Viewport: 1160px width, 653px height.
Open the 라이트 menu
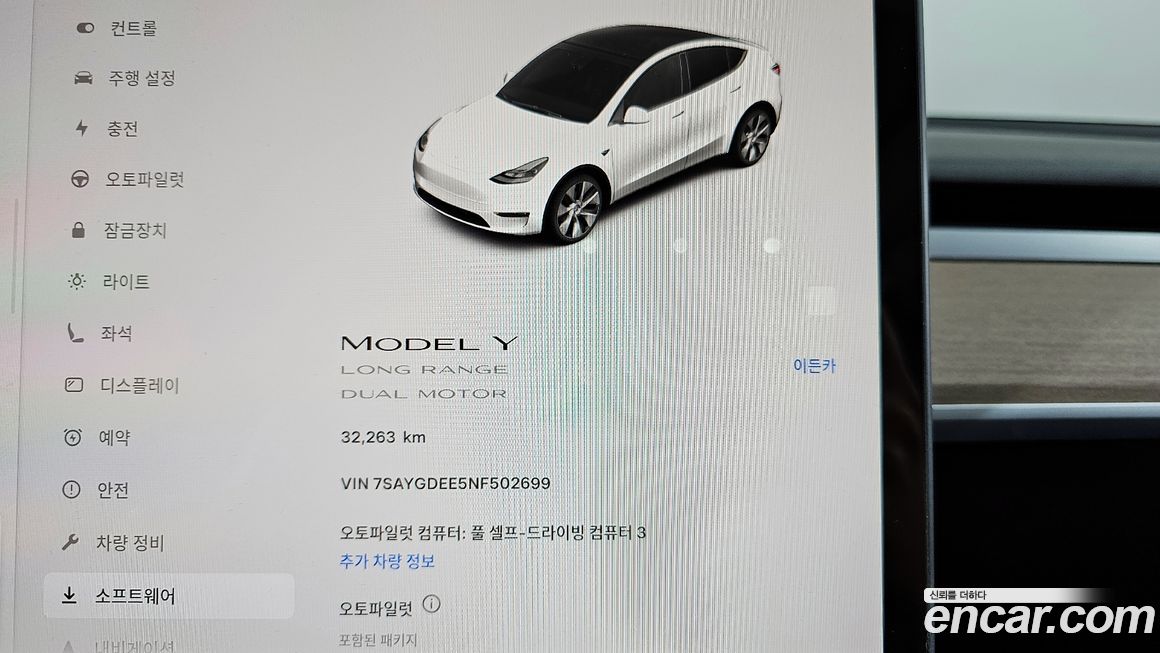tap(125, 282)
